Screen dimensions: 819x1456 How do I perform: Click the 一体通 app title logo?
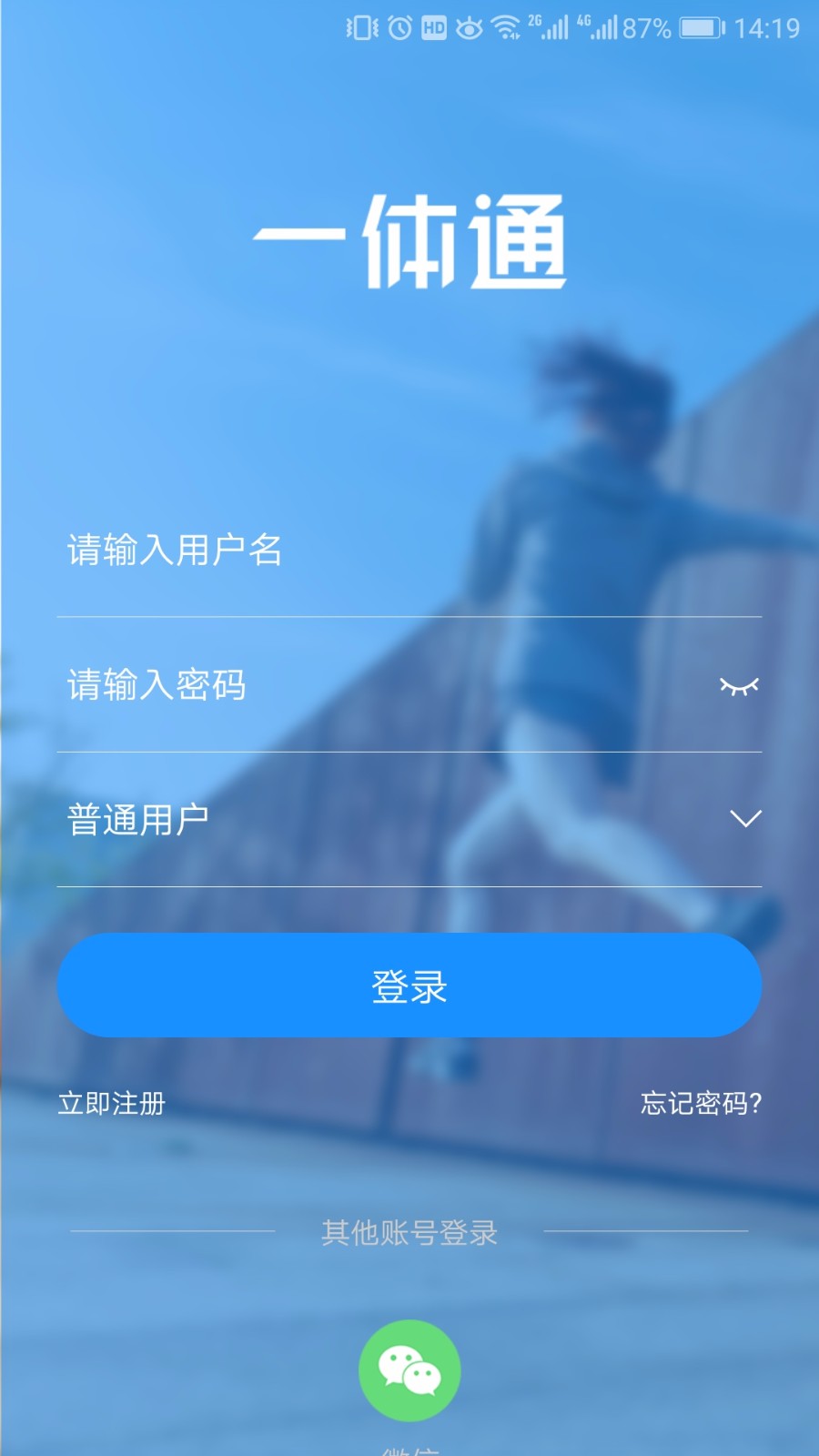409,238
